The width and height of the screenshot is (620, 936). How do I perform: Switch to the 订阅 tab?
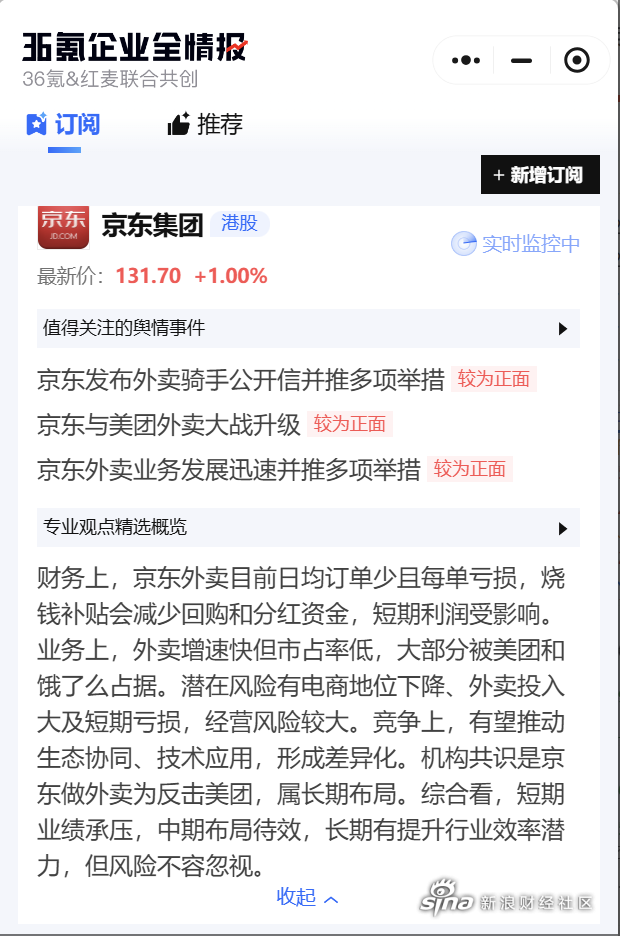coord(64,125)
